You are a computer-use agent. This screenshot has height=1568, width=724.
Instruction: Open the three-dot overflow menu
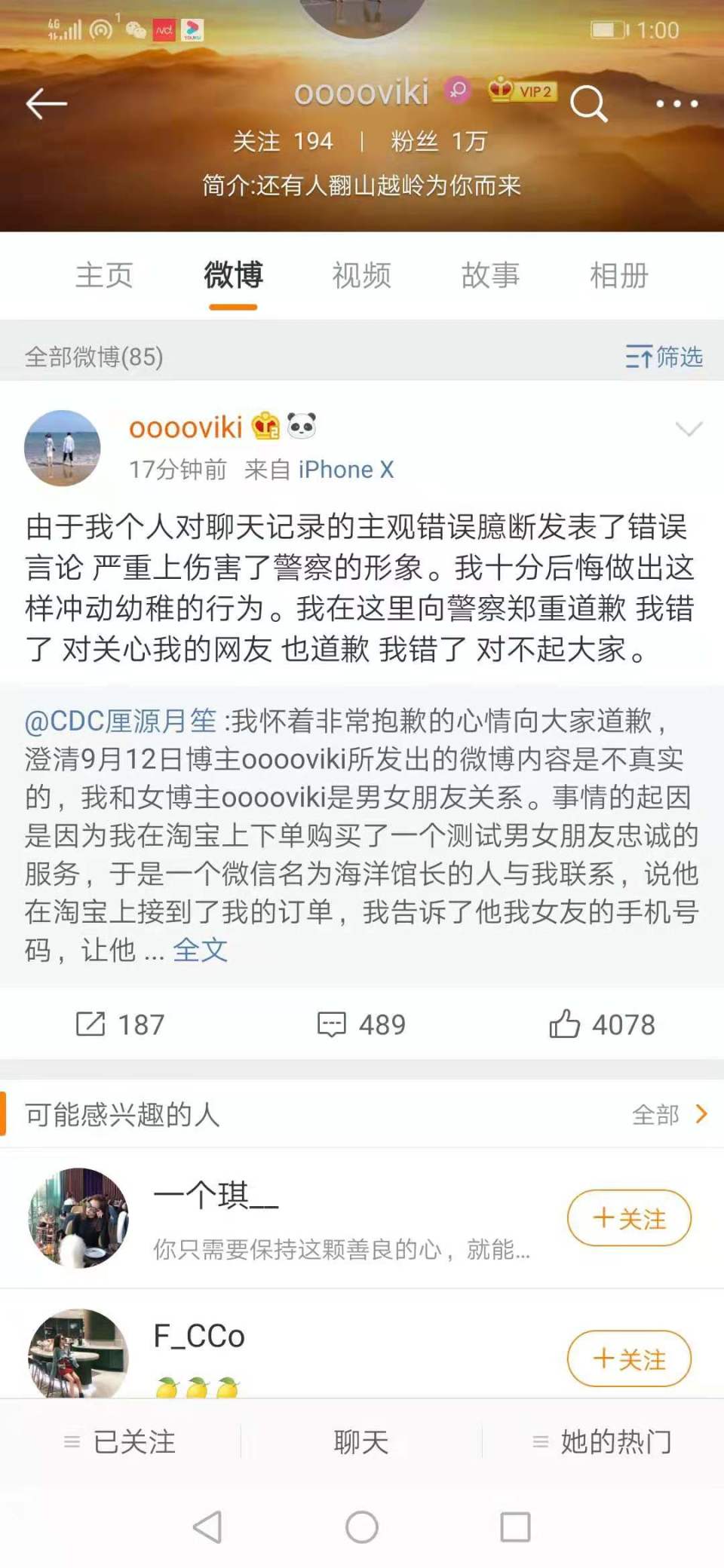click(x=676, y=103)
